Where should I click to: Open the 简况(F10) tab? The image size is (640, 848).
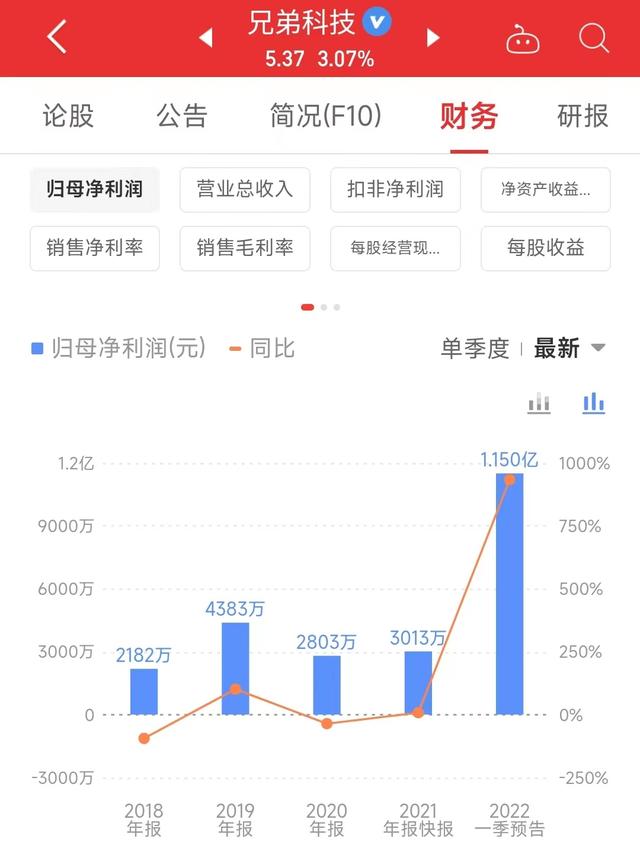pos(326,116)
